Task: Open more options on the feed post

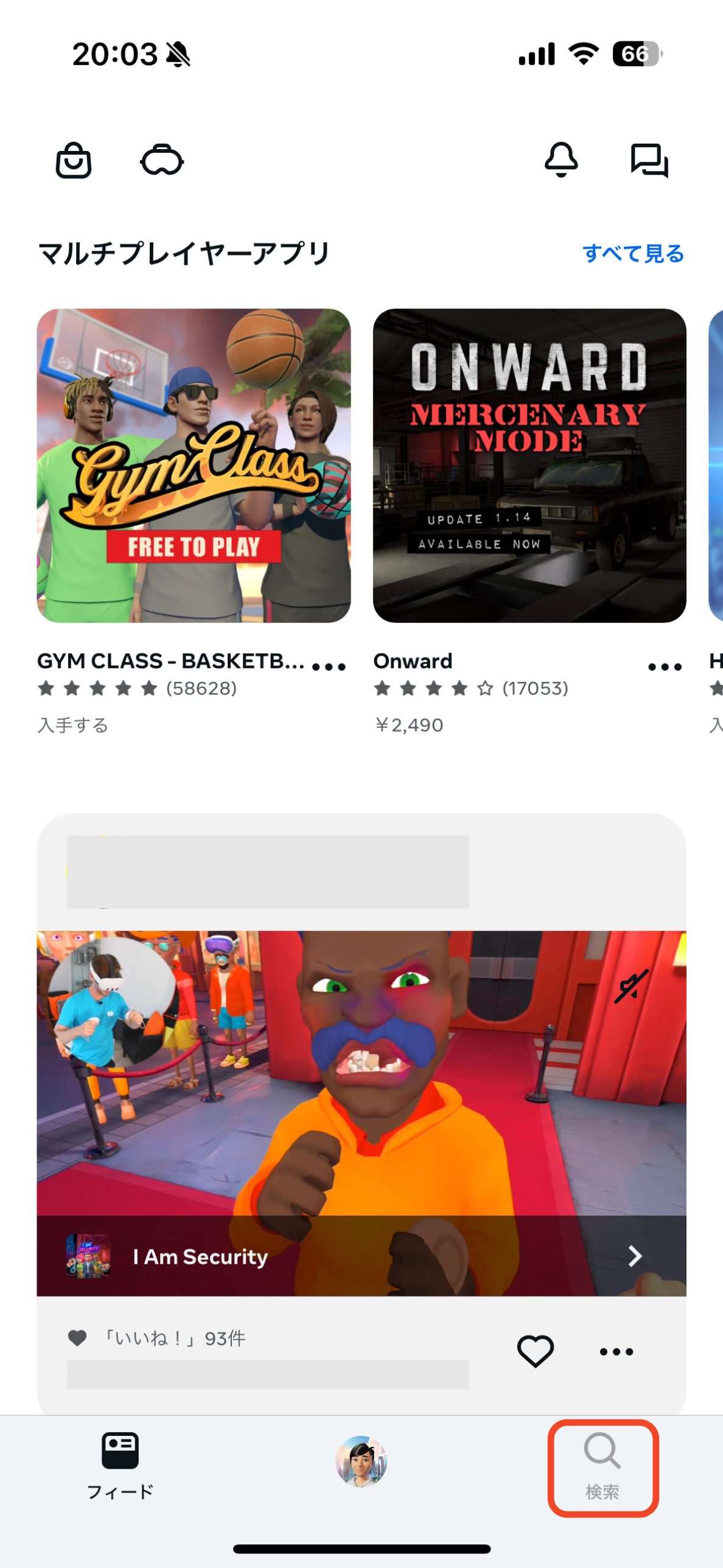Action: 616,1351
